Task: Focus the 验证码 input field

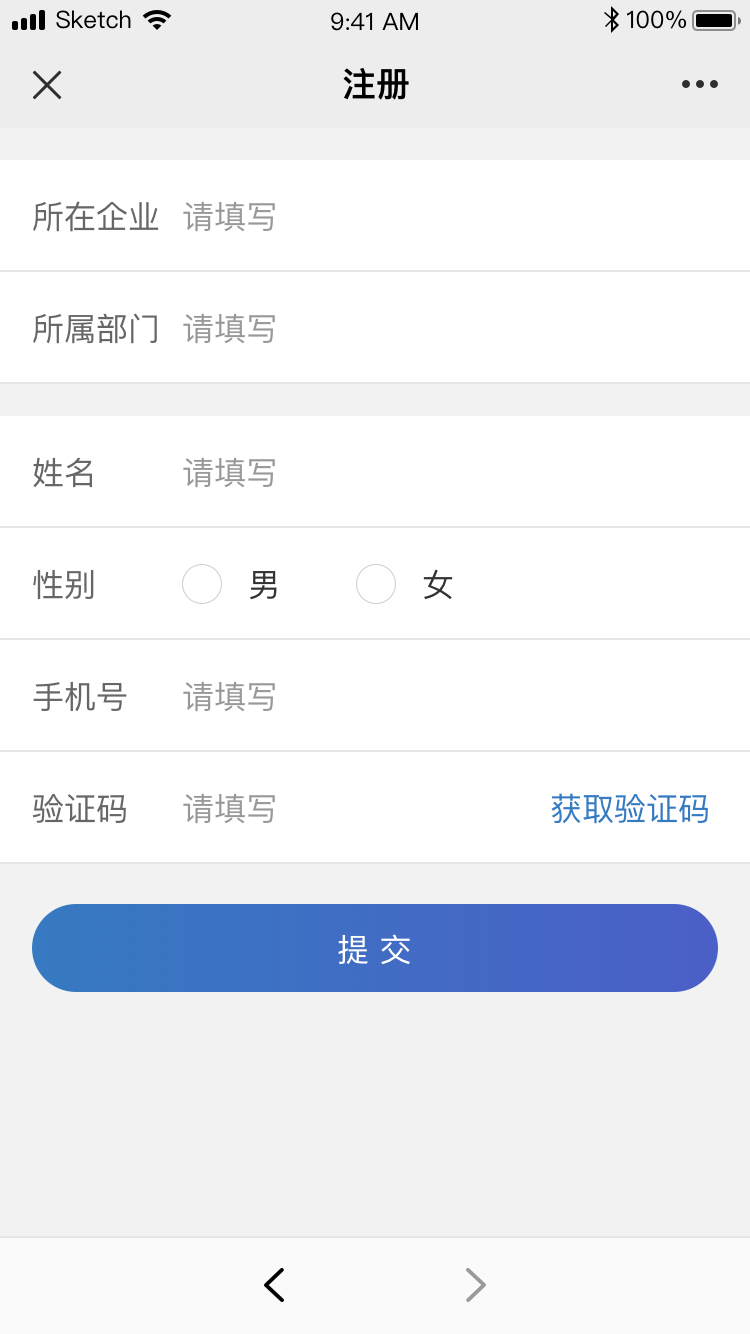Action: click(x=355, y=808)
